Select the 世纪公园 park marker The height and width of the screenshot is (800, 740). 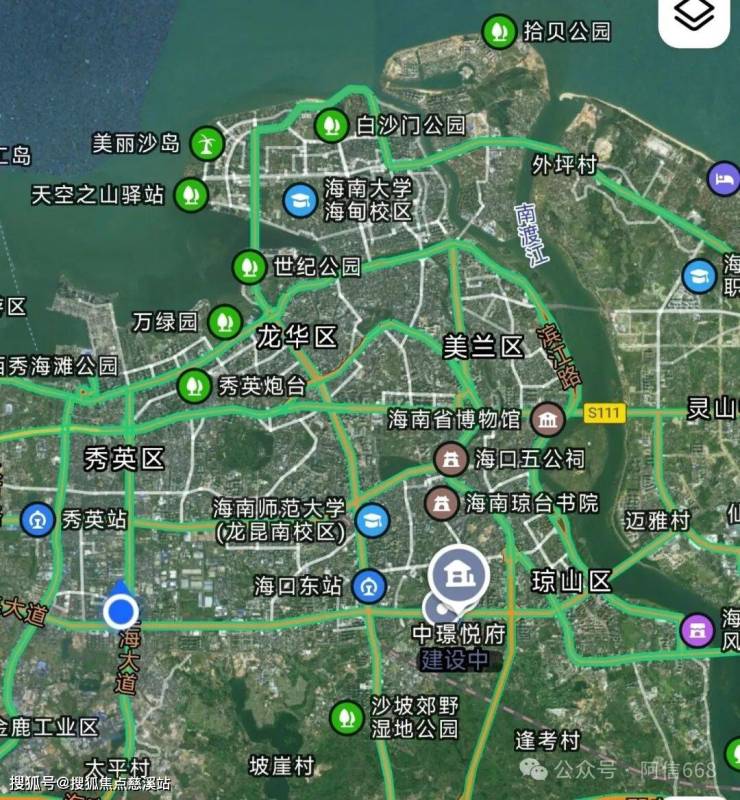(x=248, y=267)
